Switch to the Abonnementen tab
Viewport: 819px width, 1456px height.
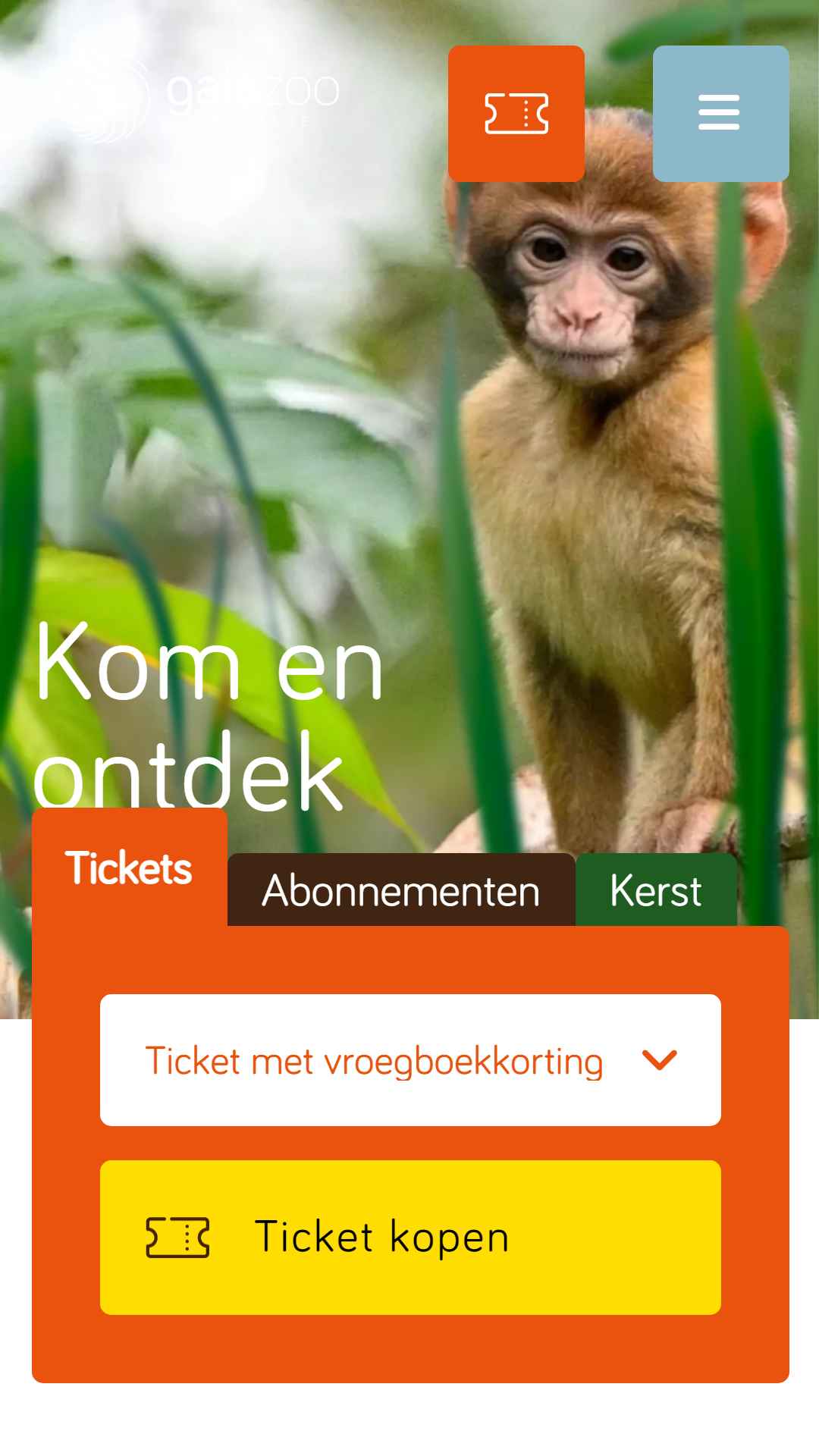(x=401, y=890)
